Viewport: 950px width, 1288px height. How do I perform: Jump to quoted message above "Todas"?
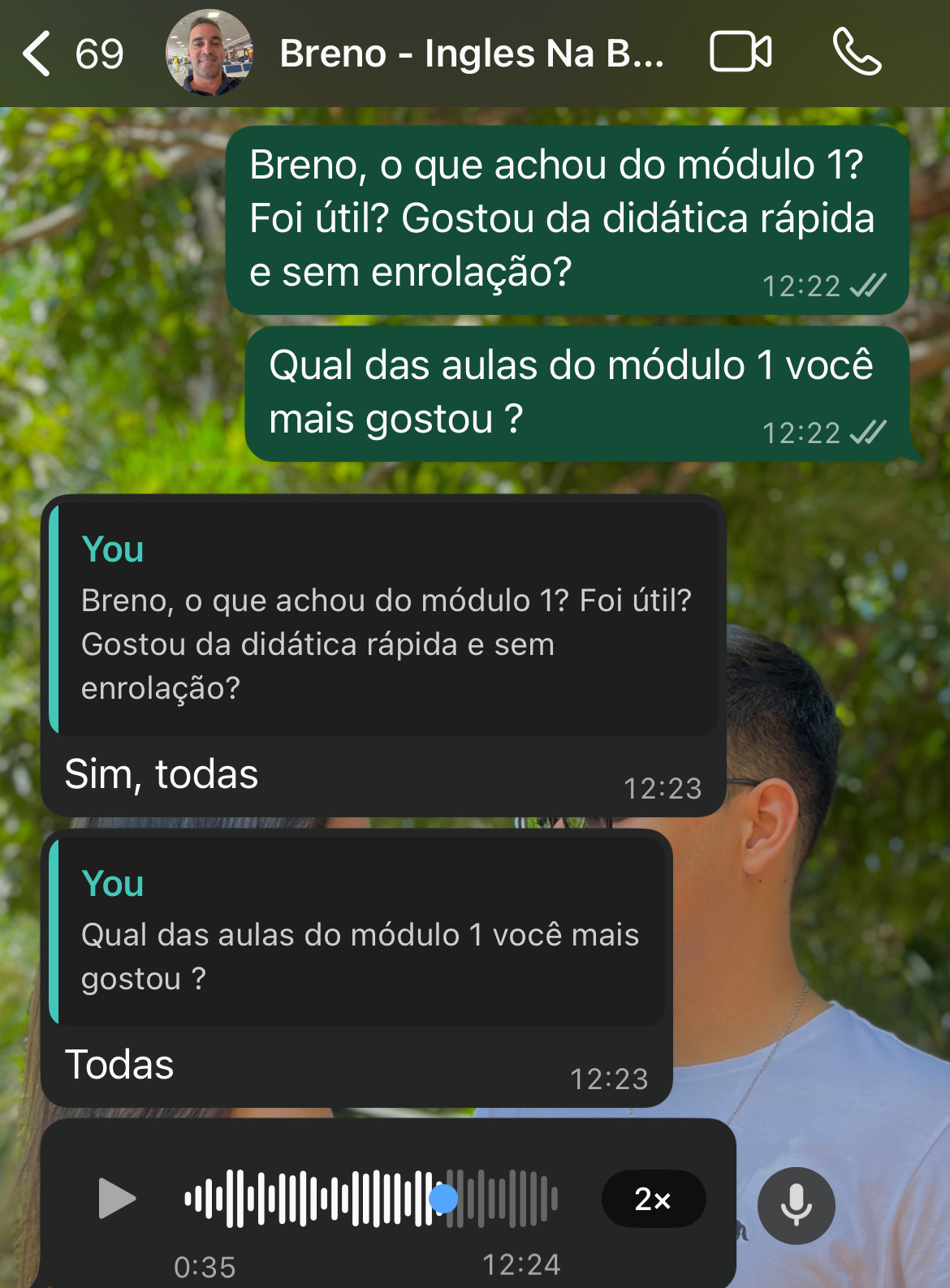point(359,932)
